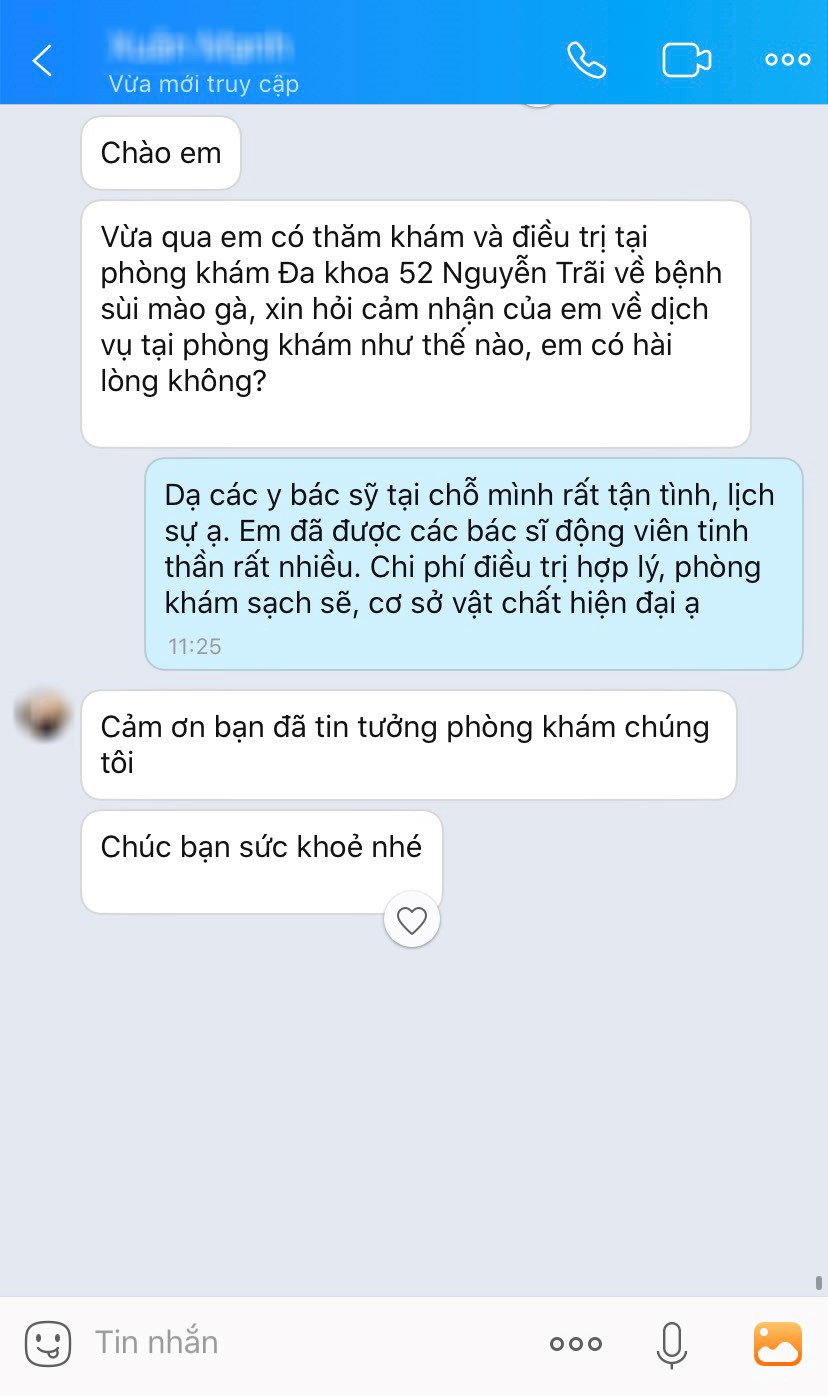React with heart to 'Chúc bạn sức khoẻ nhé'

click(x=412, y=920)
